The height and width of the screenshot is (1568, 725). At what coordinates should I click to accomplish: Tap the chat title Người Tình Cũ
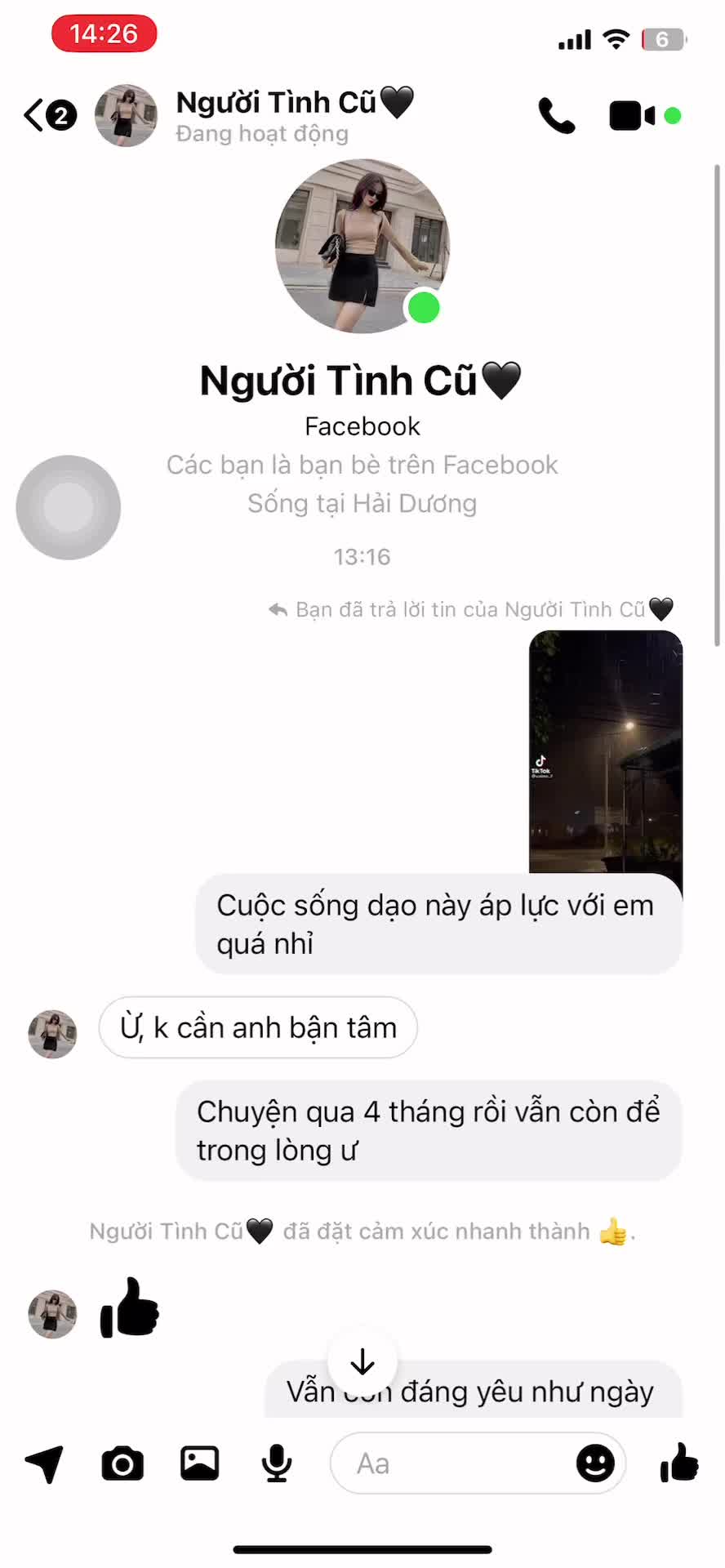294,101
